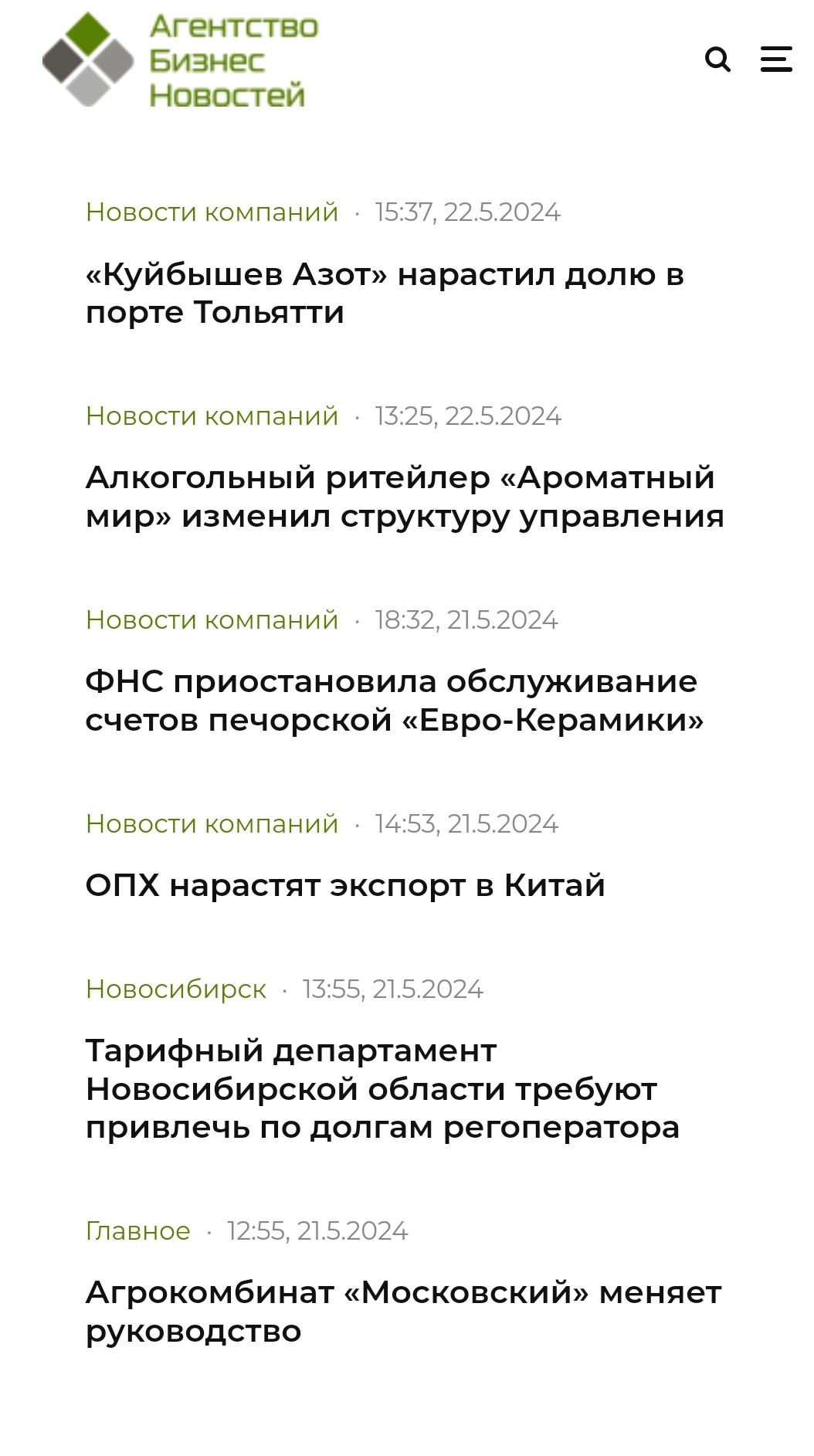Tap Новости компаний above the ОПХ story
Screen dimensions: 814x1456
[212, 823]
